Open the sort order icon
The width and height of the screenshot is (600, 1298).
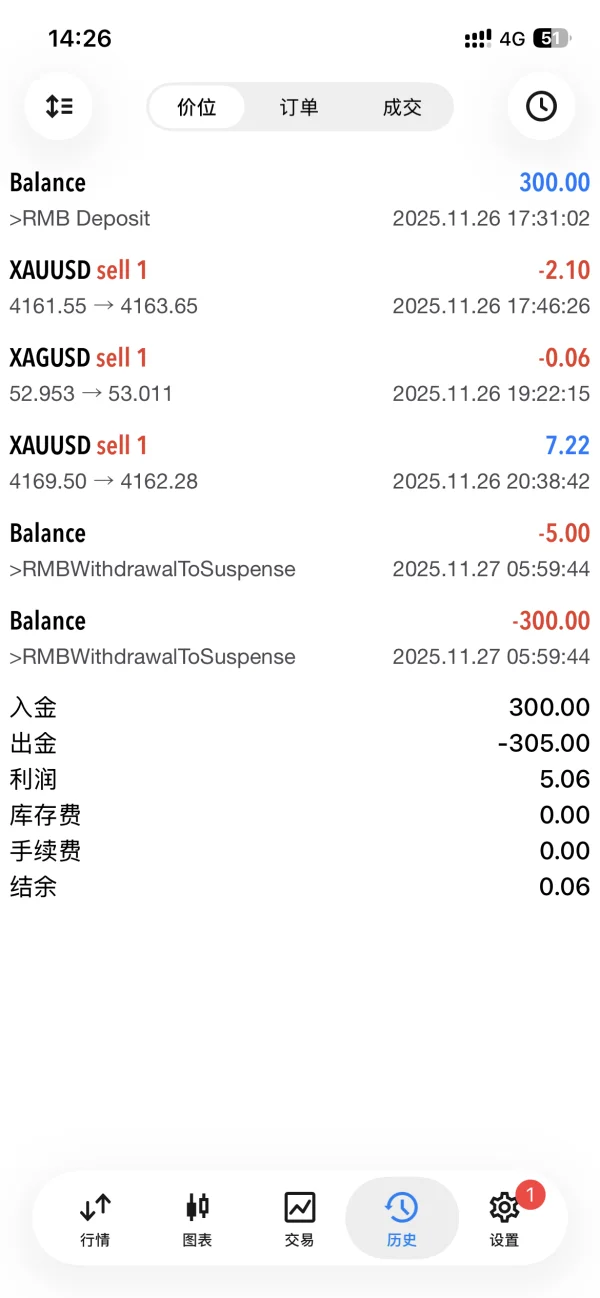click(59, 106)
